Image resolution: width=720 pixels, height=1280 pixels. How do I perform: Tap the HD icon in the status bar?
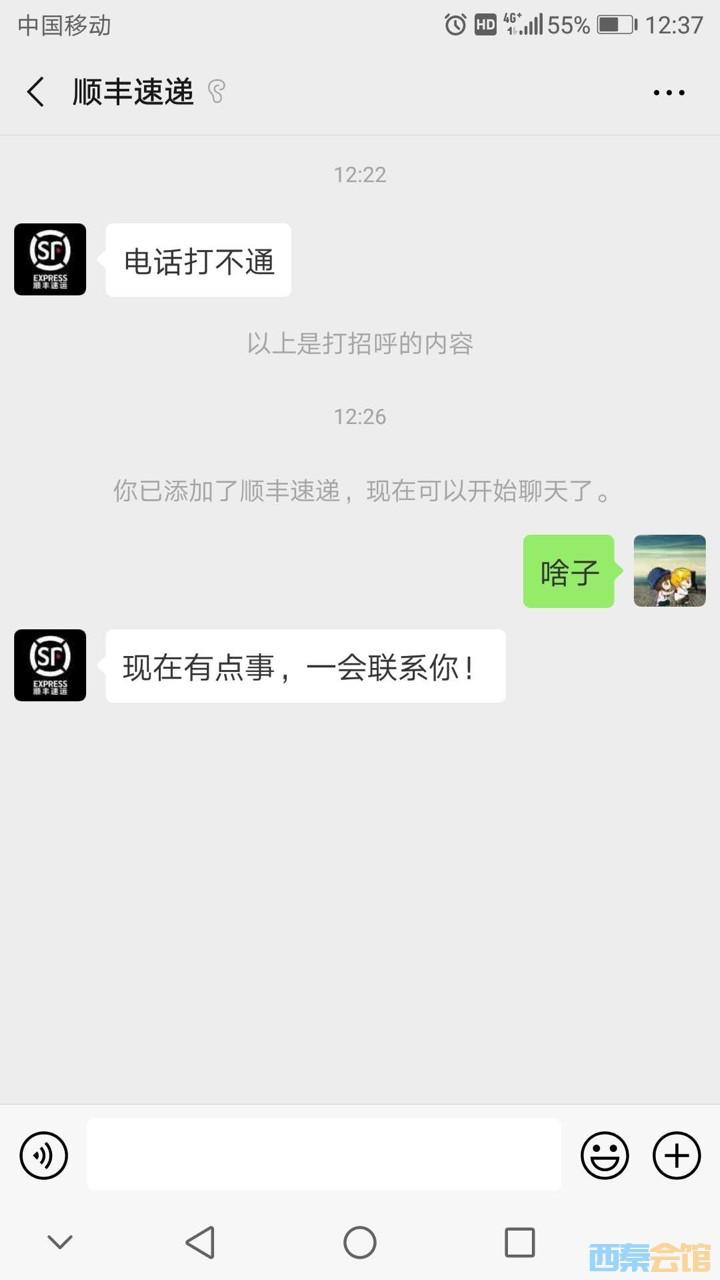click(x=487, y=24)
